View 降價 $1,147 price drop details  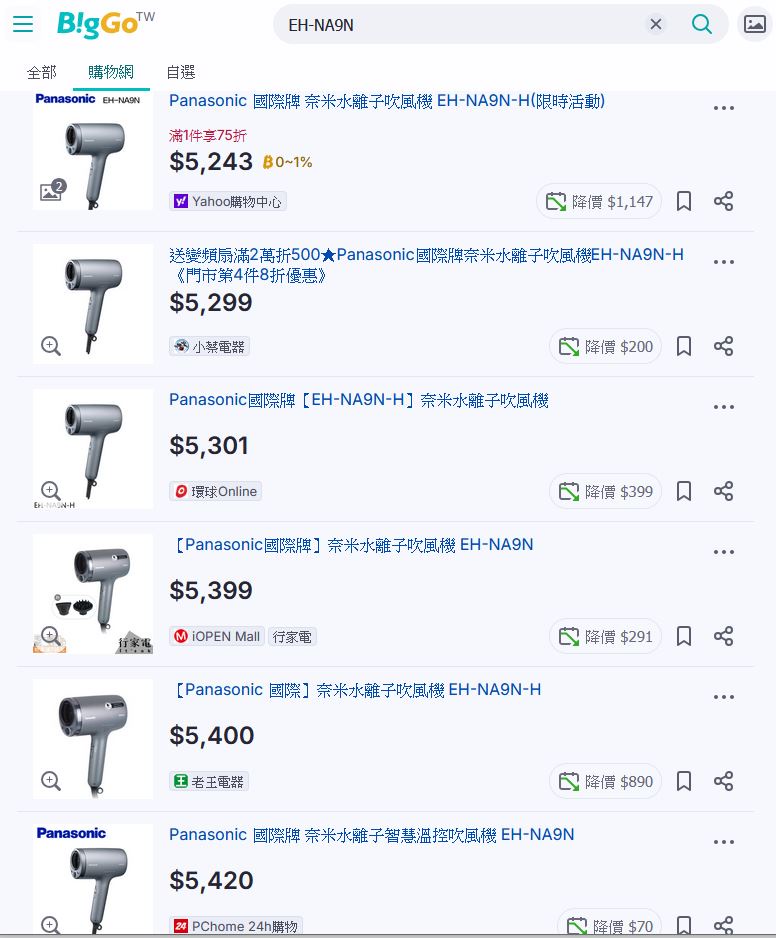click(x=599, y=201)
